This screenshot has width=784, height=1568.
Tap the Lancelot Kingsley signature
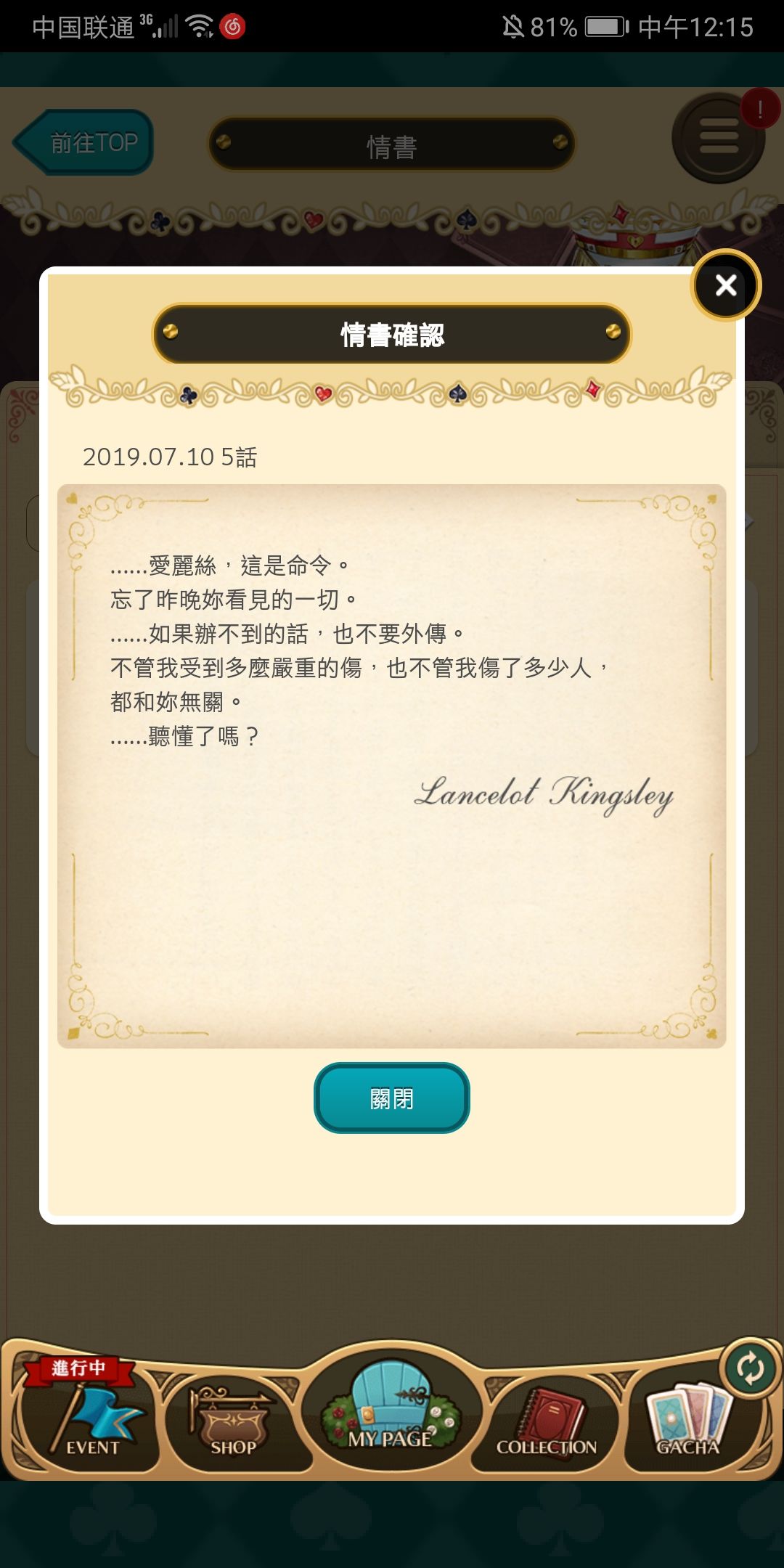pos(546,796)
